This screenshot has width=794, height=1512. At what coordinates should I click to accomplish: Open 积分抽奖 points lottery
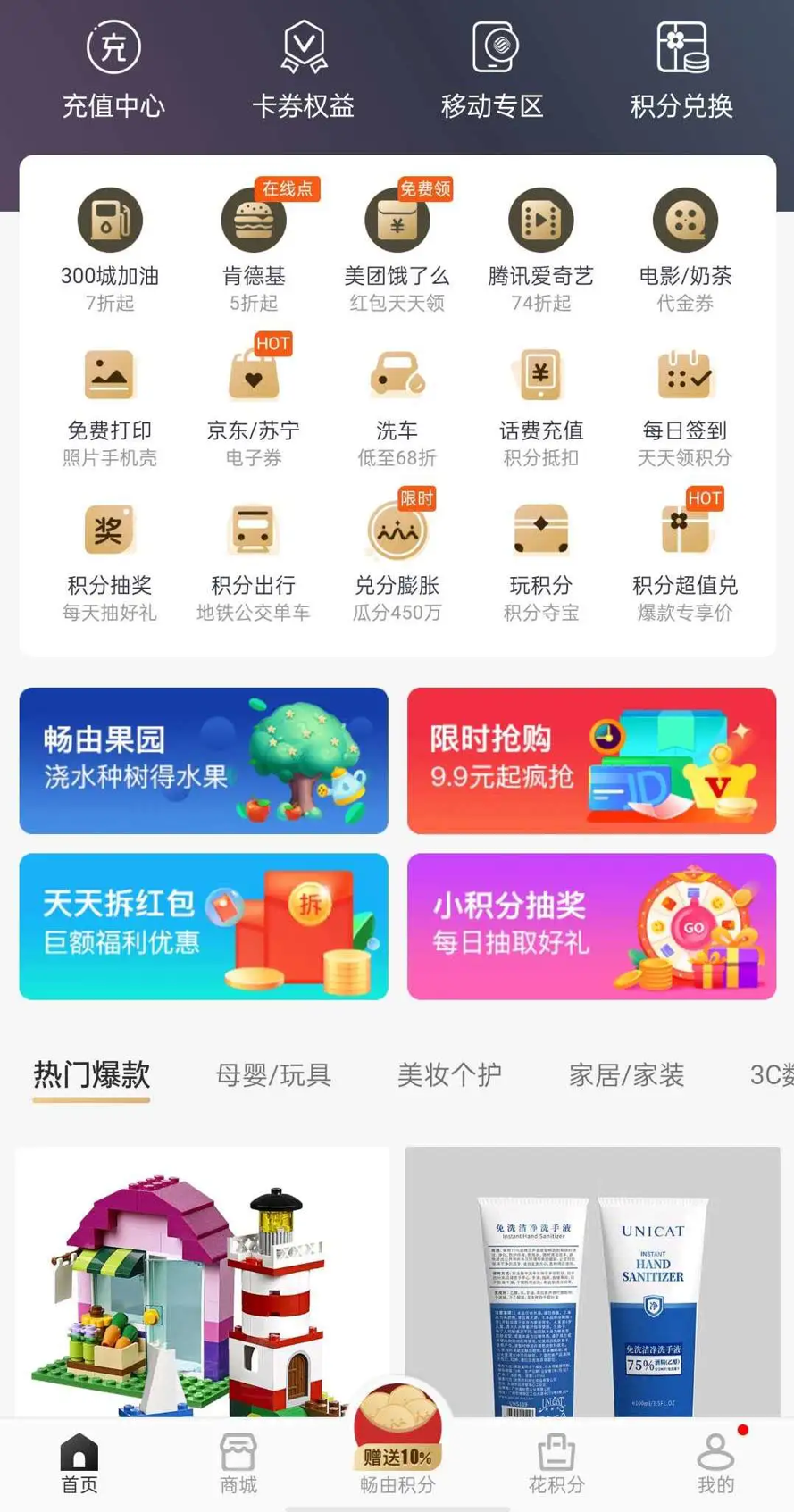click(x=110, y=562)
